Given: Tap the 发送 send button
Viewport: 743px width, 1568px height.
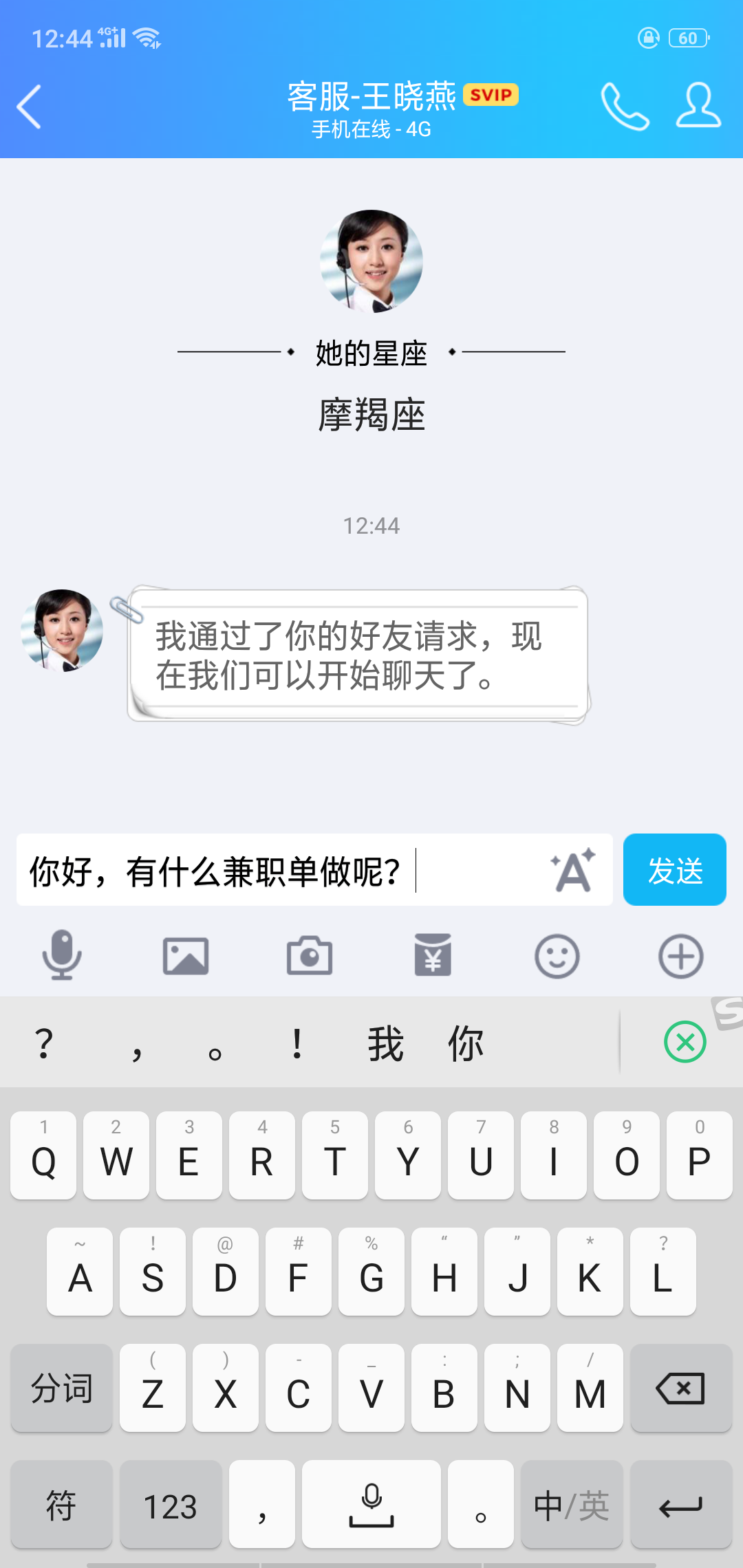Looking at the screenshot, I should click(x=674, y=870).
